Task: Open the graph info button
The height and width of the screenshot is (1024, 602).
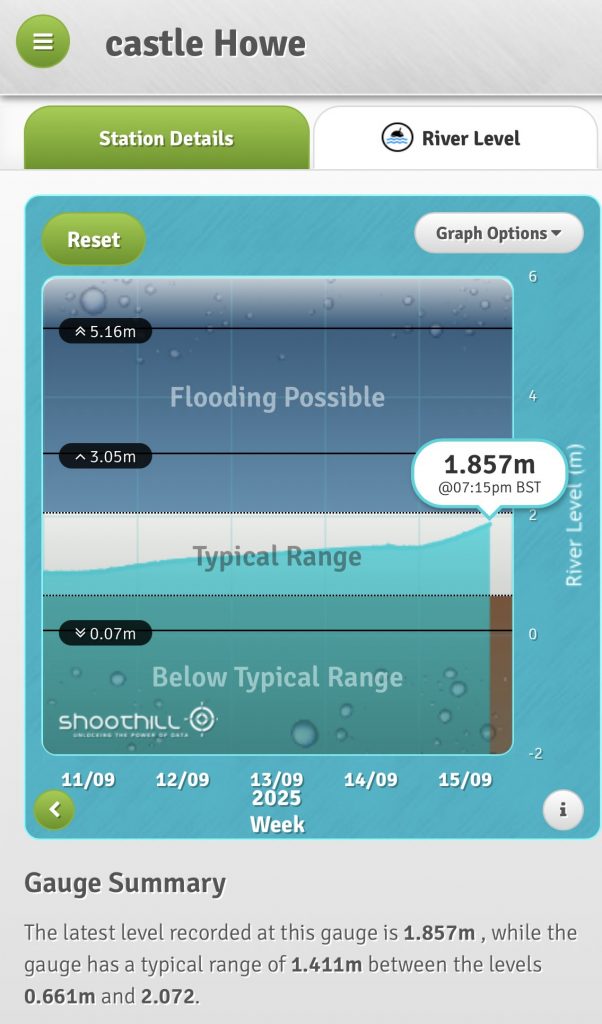Action: (x=563, y=810)
